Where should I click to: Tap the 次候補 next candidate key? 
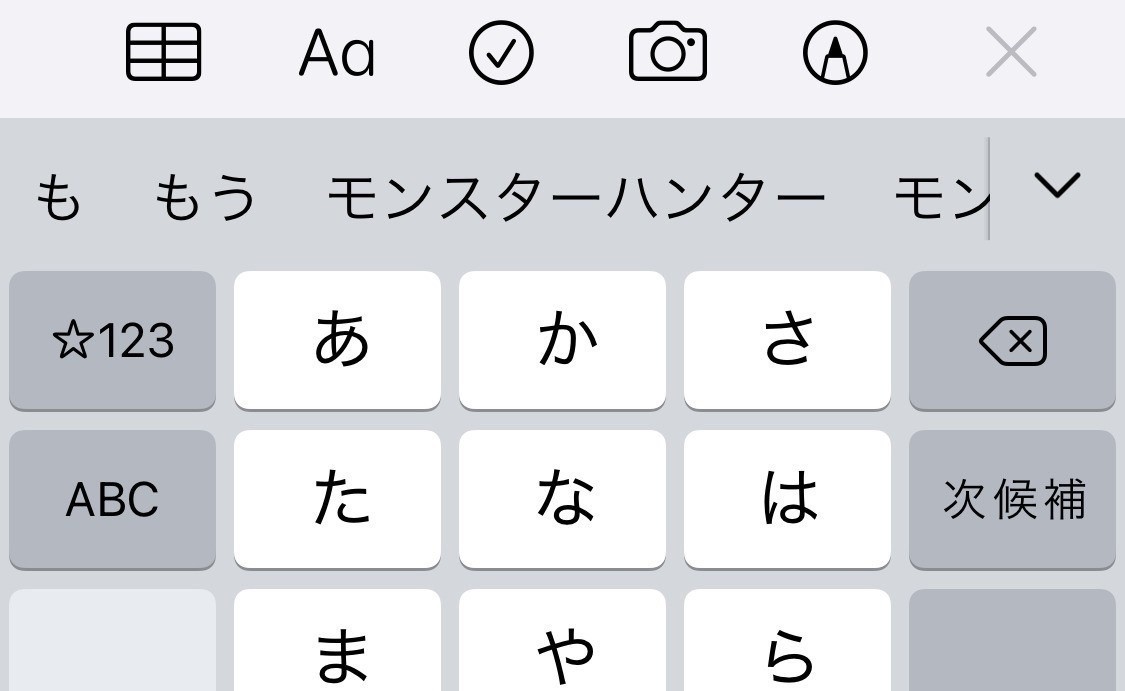1012,499
